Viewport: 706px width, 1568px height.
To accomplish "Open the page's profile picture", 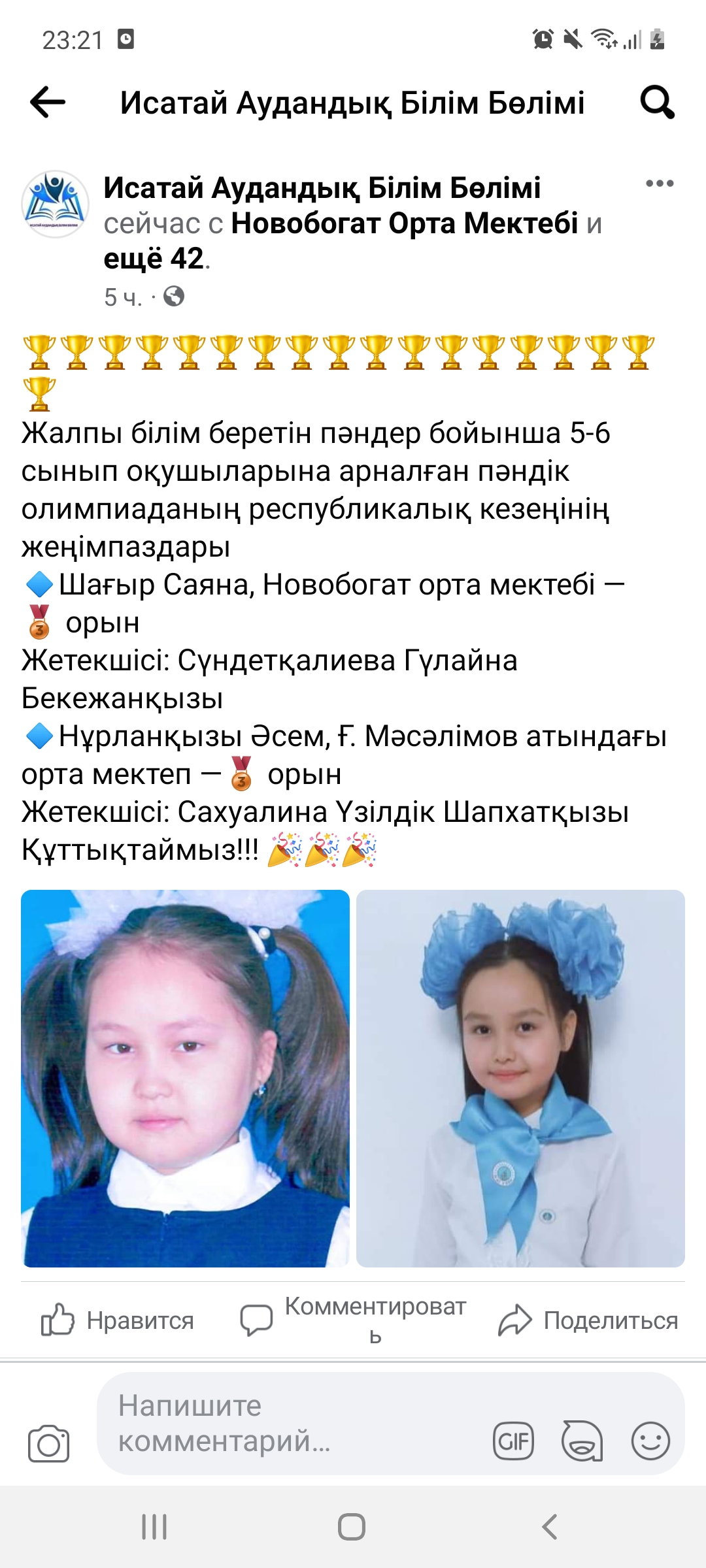I will click(x=55, y=204).
